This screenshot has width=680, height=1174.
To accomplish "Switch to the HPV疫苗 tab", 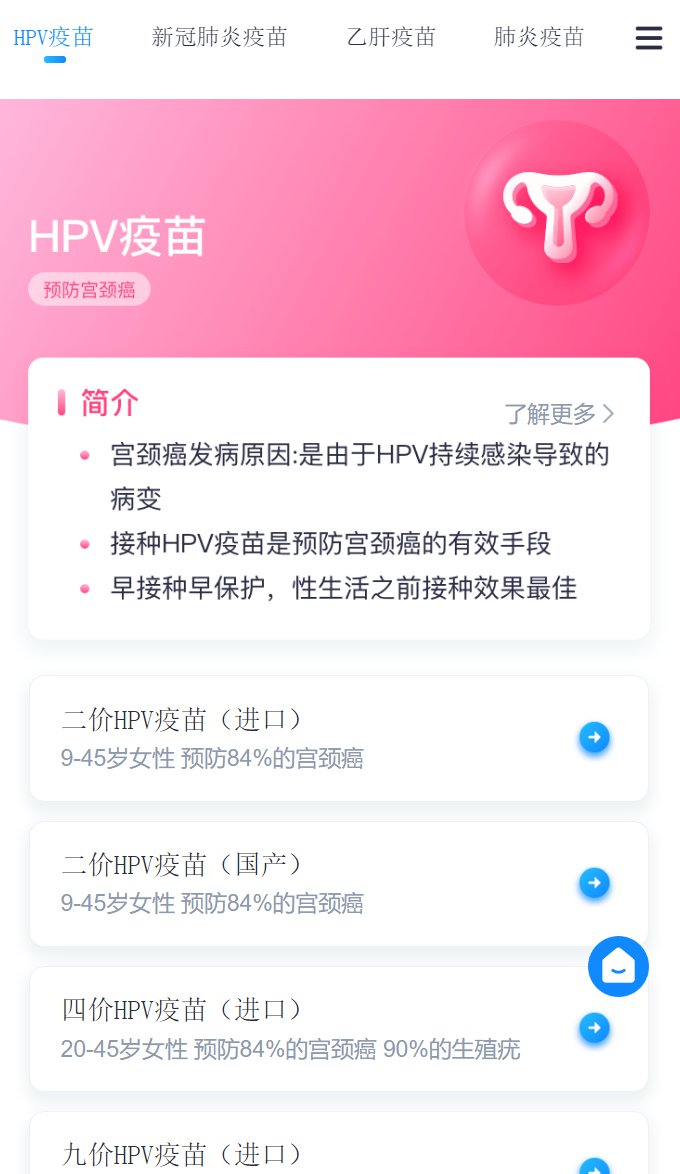I will tap(54, 38).
